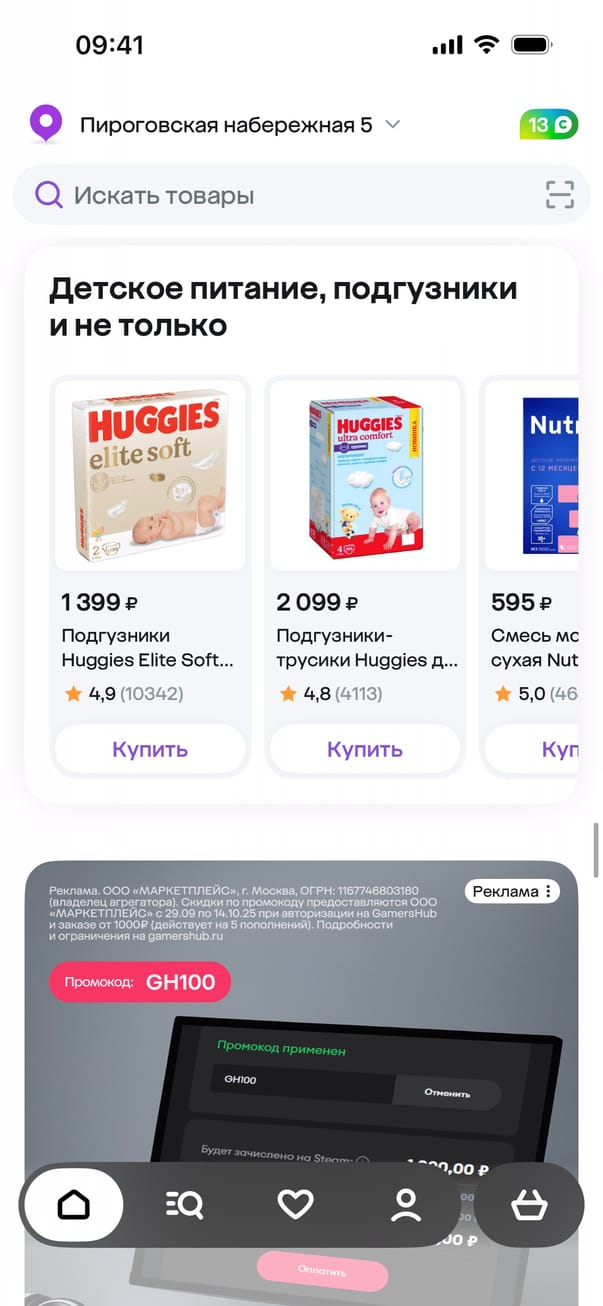The width and height of the screenshot is (603, 1306).
Task: Open the Реклама ad options menu
Action: [x=511, y=891]
